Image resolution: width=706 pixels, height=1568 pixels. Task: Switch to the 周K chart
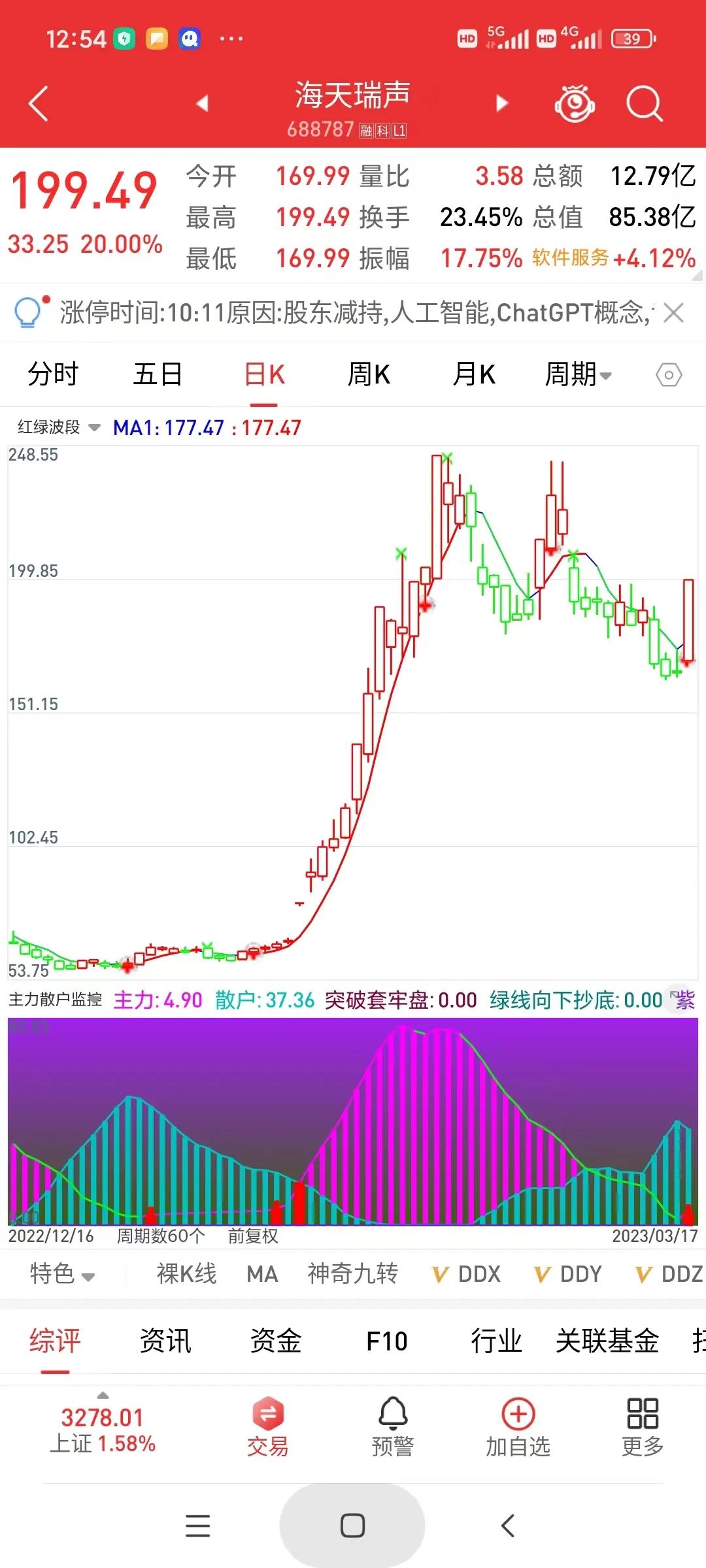(x=369, y=375)
